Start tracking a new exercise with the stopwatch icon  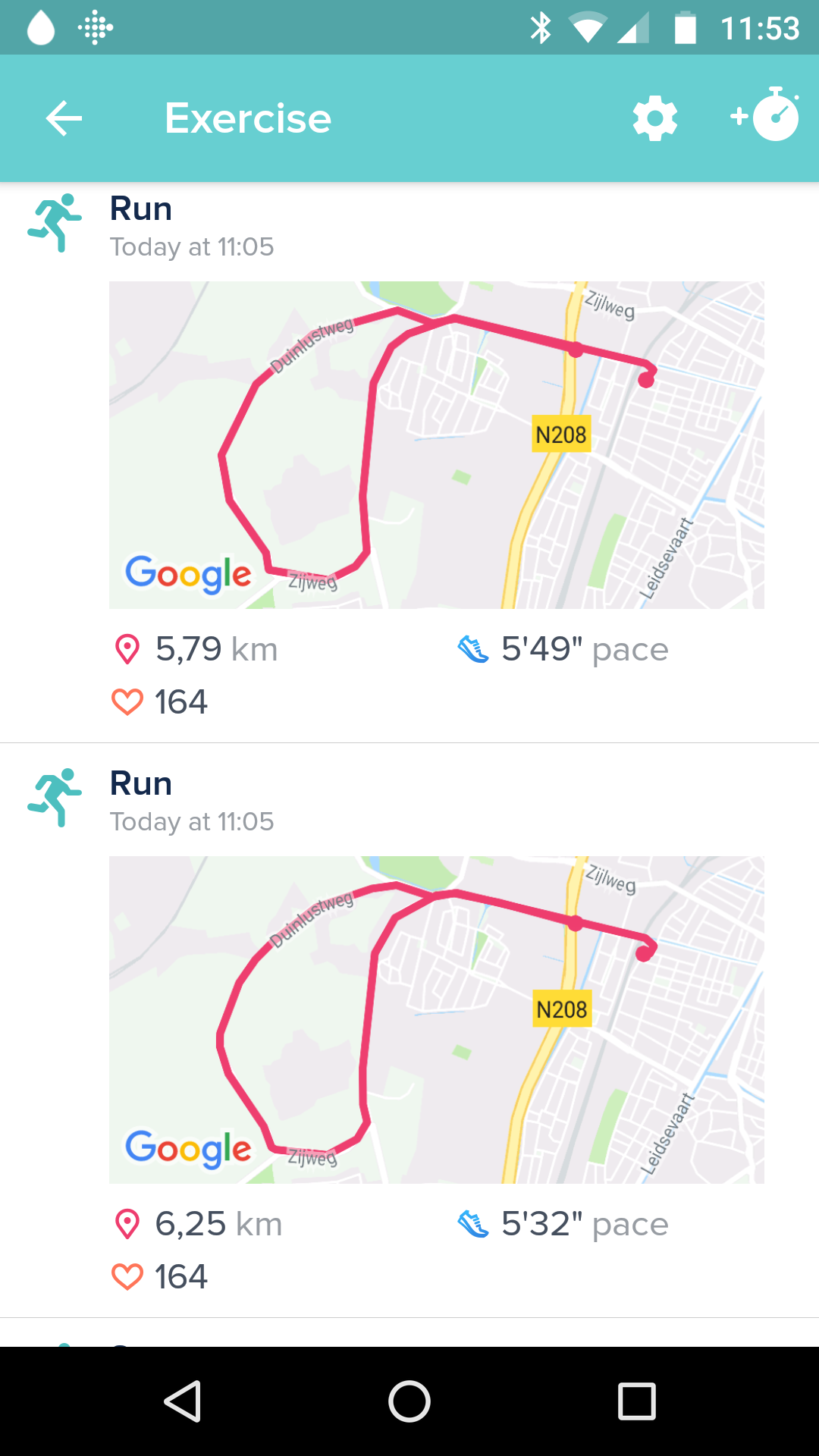(x=766, y=116)
